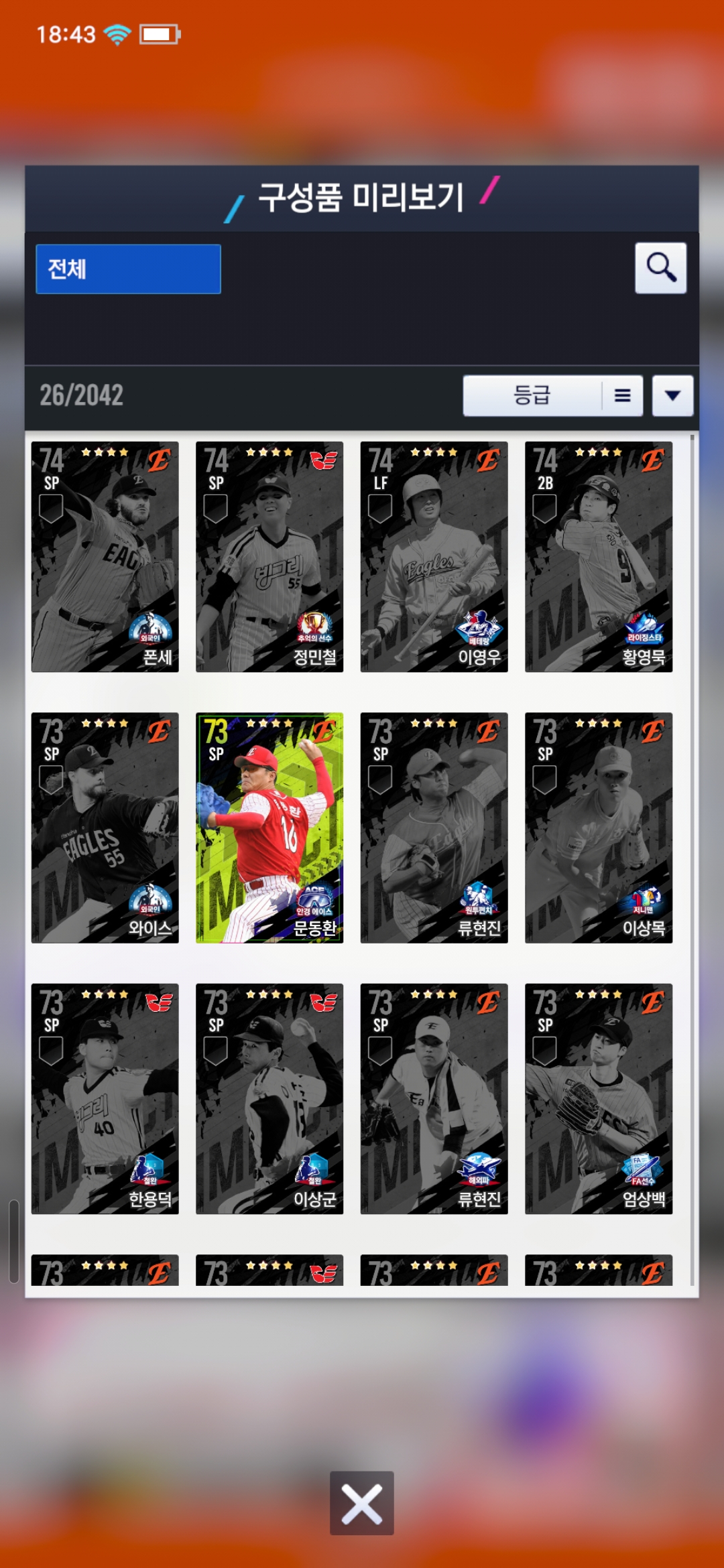
Task: Open the 류현진 해외파 card
Action: [434, 1099]
